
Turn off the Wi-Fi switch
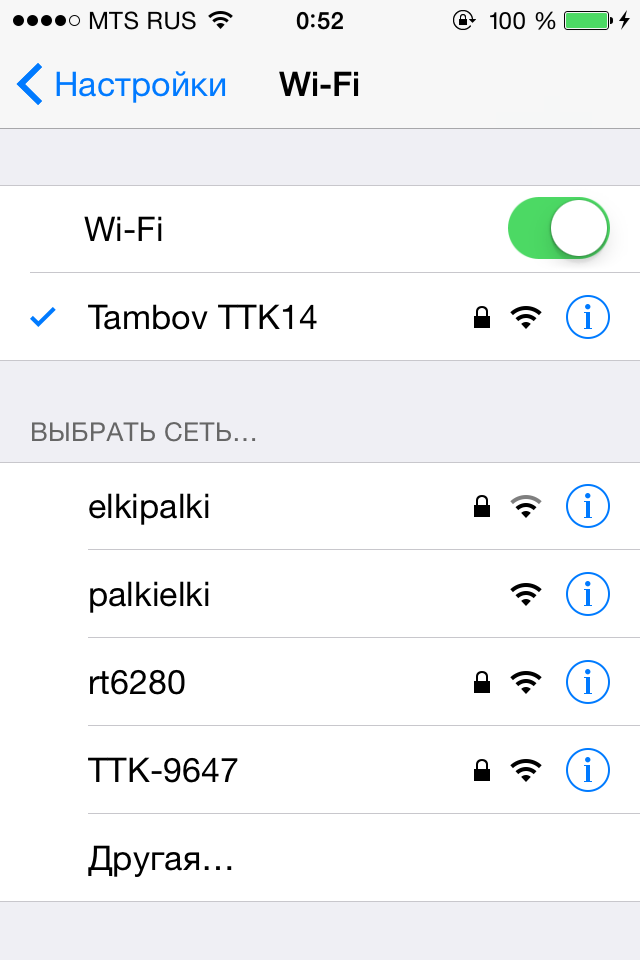click(x=559, y=228)
